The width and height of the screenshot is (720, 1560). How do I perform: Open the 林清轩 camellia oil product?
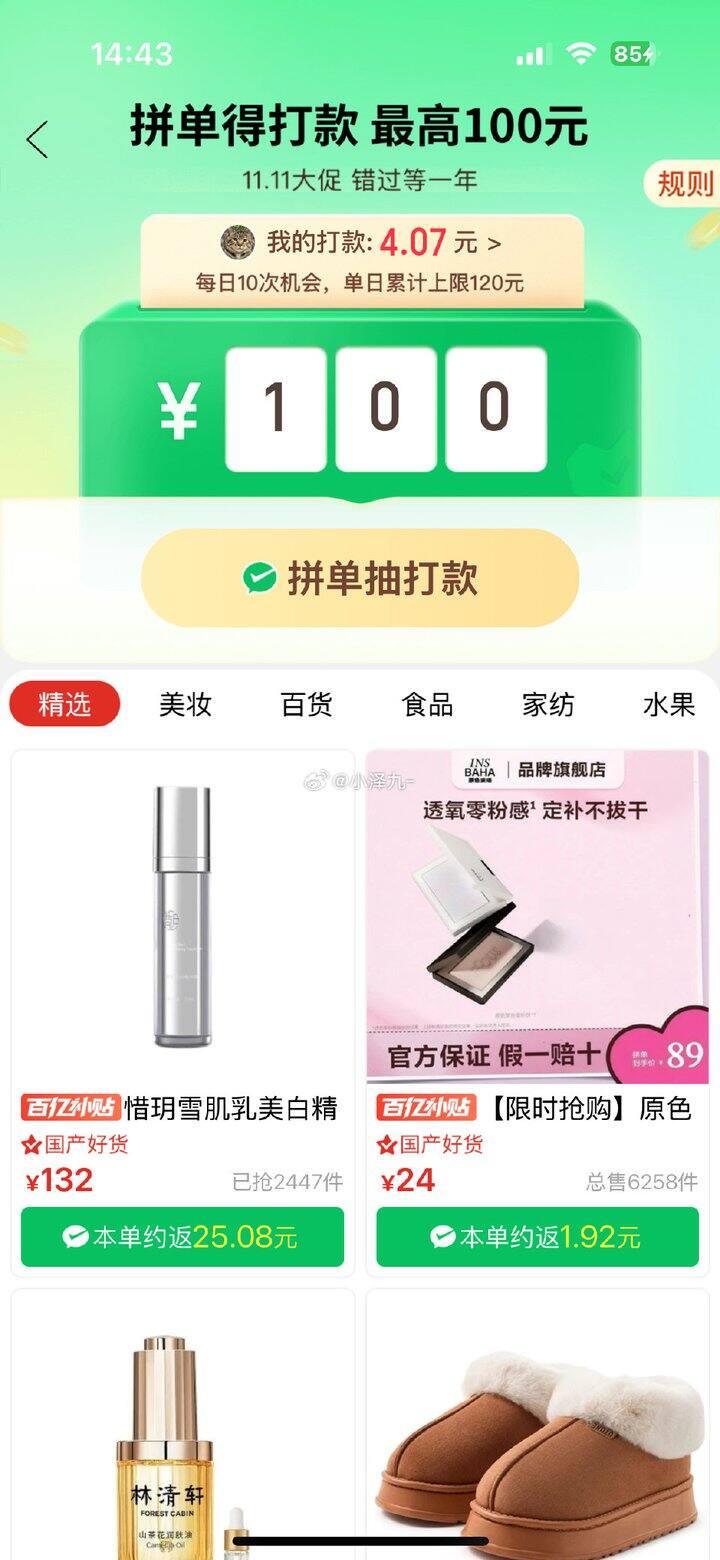click(183, 1430)
